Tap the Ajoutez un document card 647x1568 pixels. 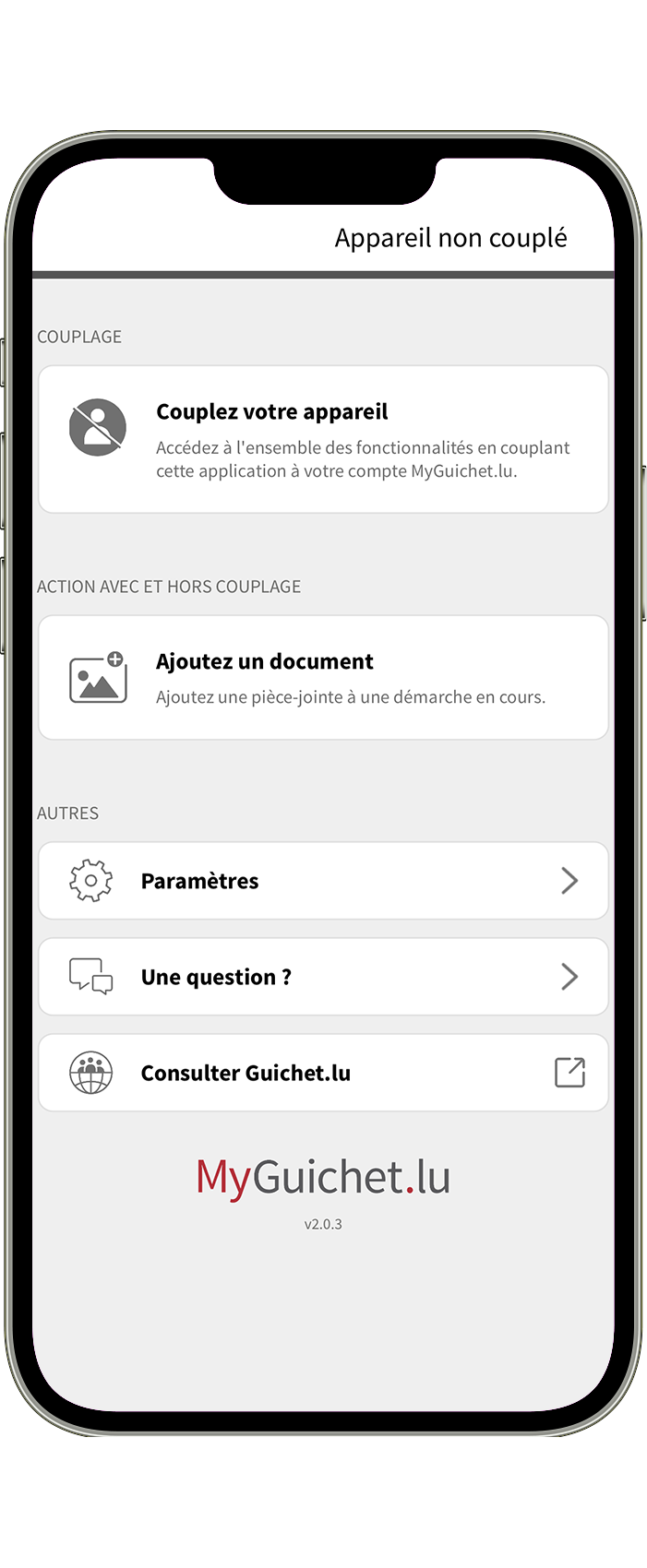[x=323, y=678]
